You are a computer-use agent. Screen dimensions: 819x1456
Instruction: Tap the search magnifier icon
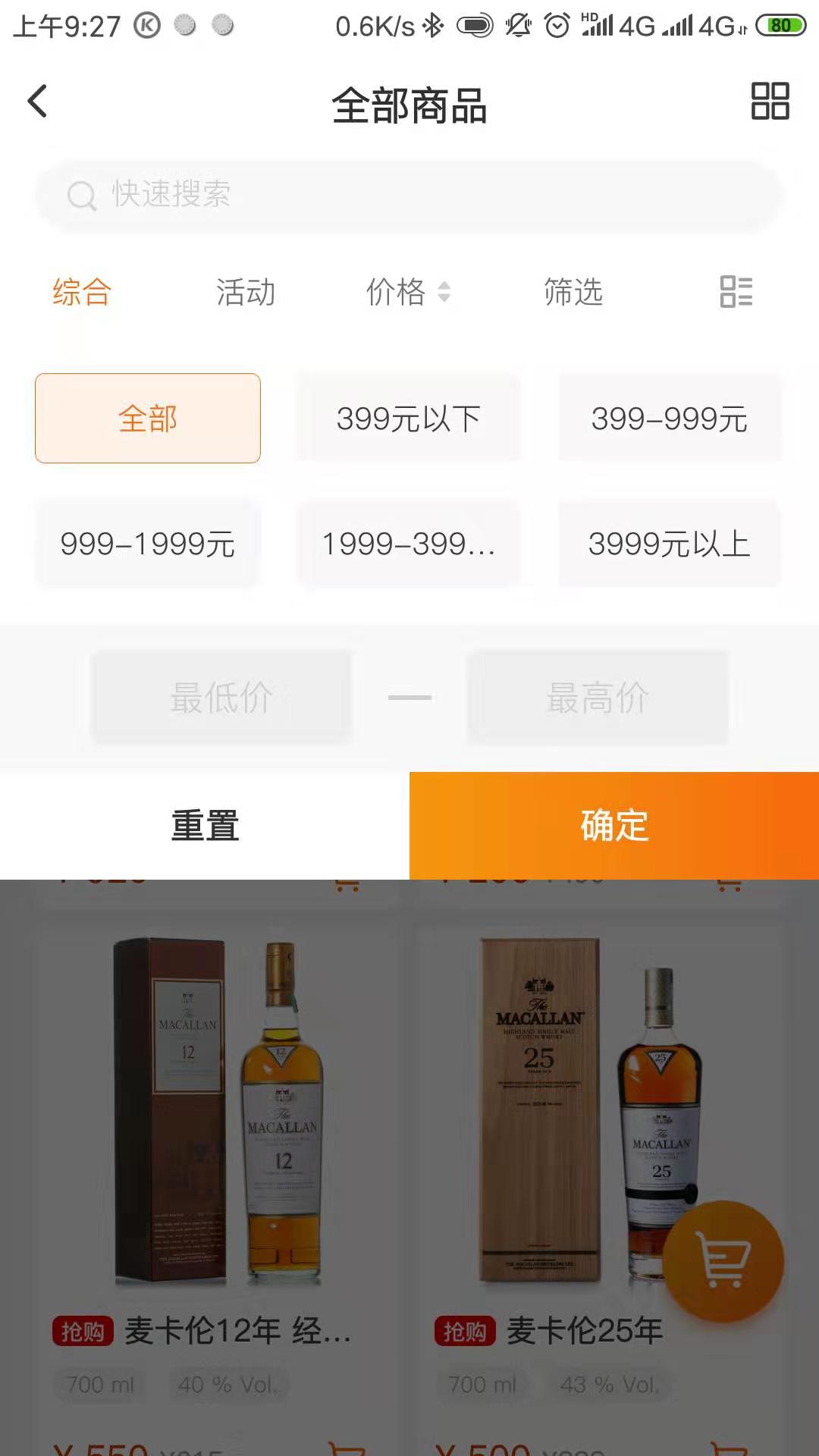[x=81, y=195]
